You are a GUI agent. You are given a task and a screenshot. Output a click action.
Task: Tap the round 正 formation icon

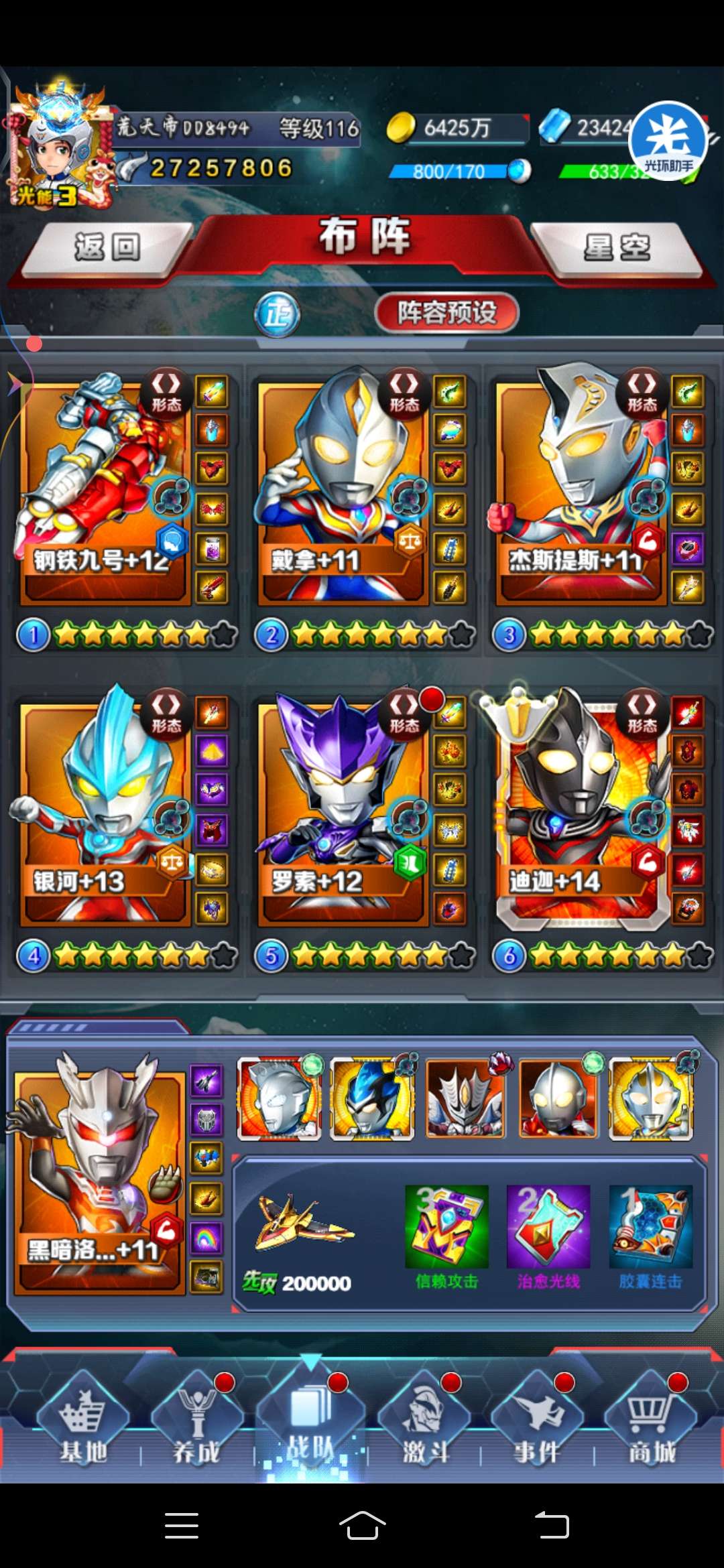click(x=277, y=314)
